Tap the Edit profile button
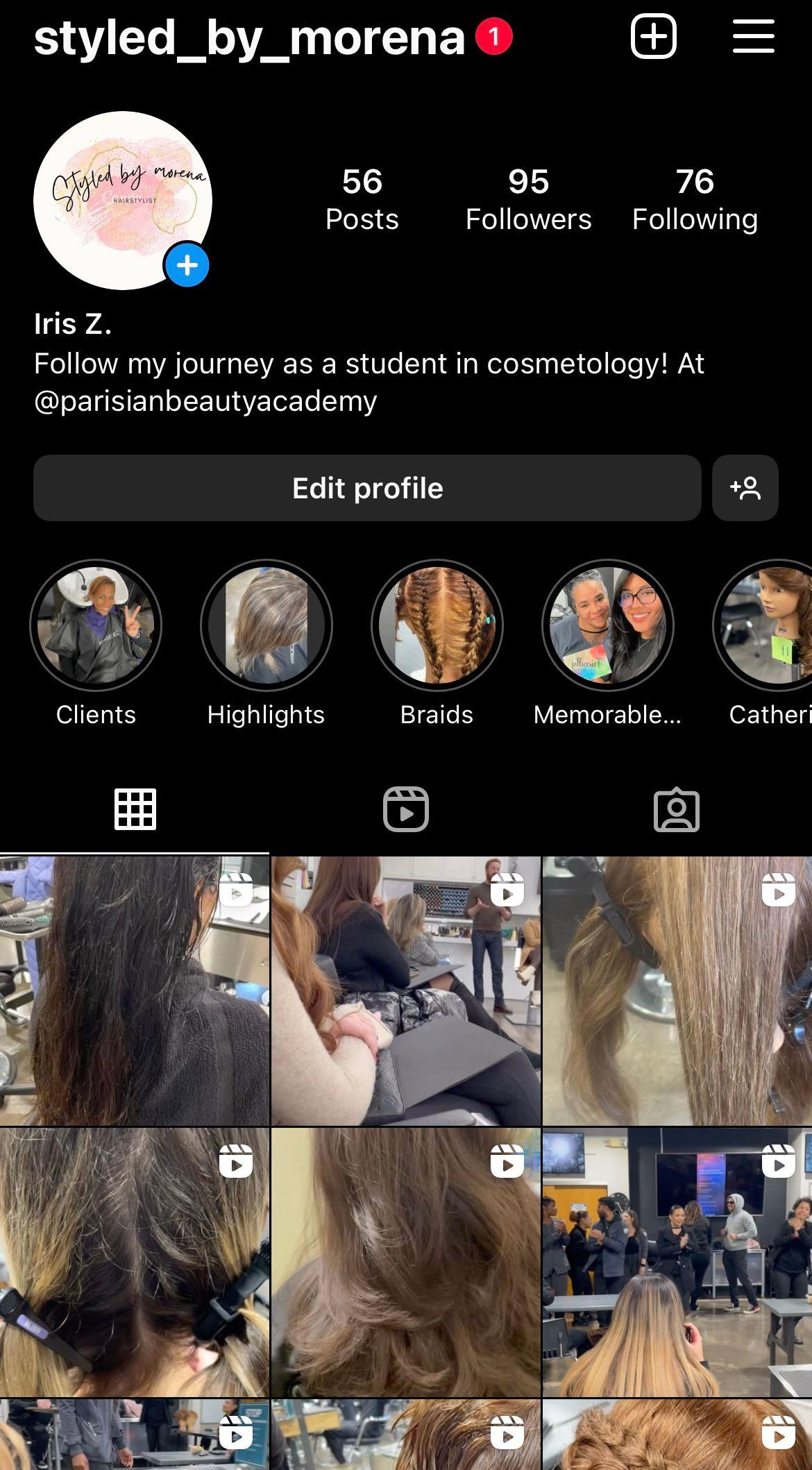 coord(367,488)
